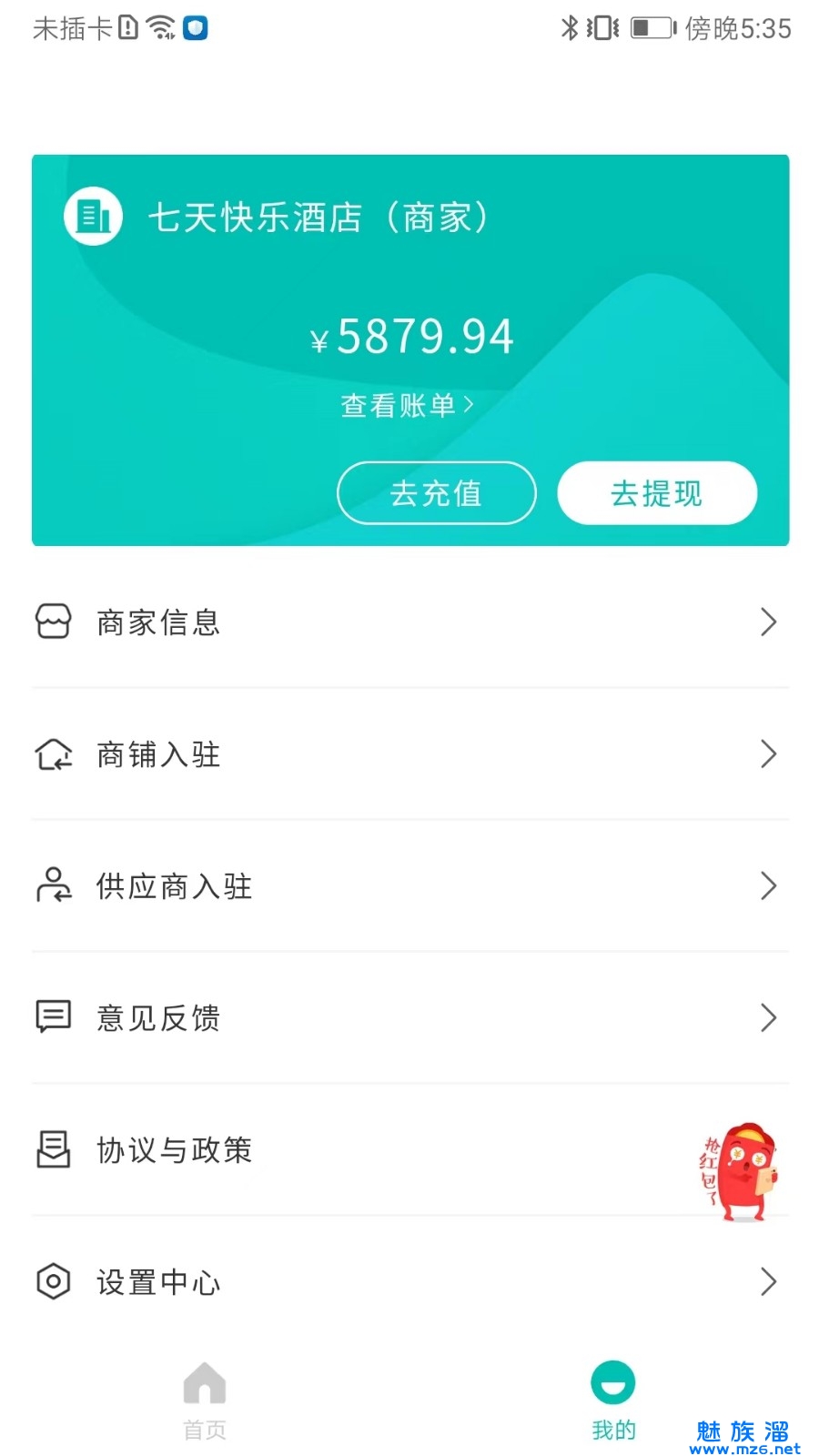Open 意见反馈 feedback
The height and width of the screenshot is (1456, 819).
[x=409, y=1017]
